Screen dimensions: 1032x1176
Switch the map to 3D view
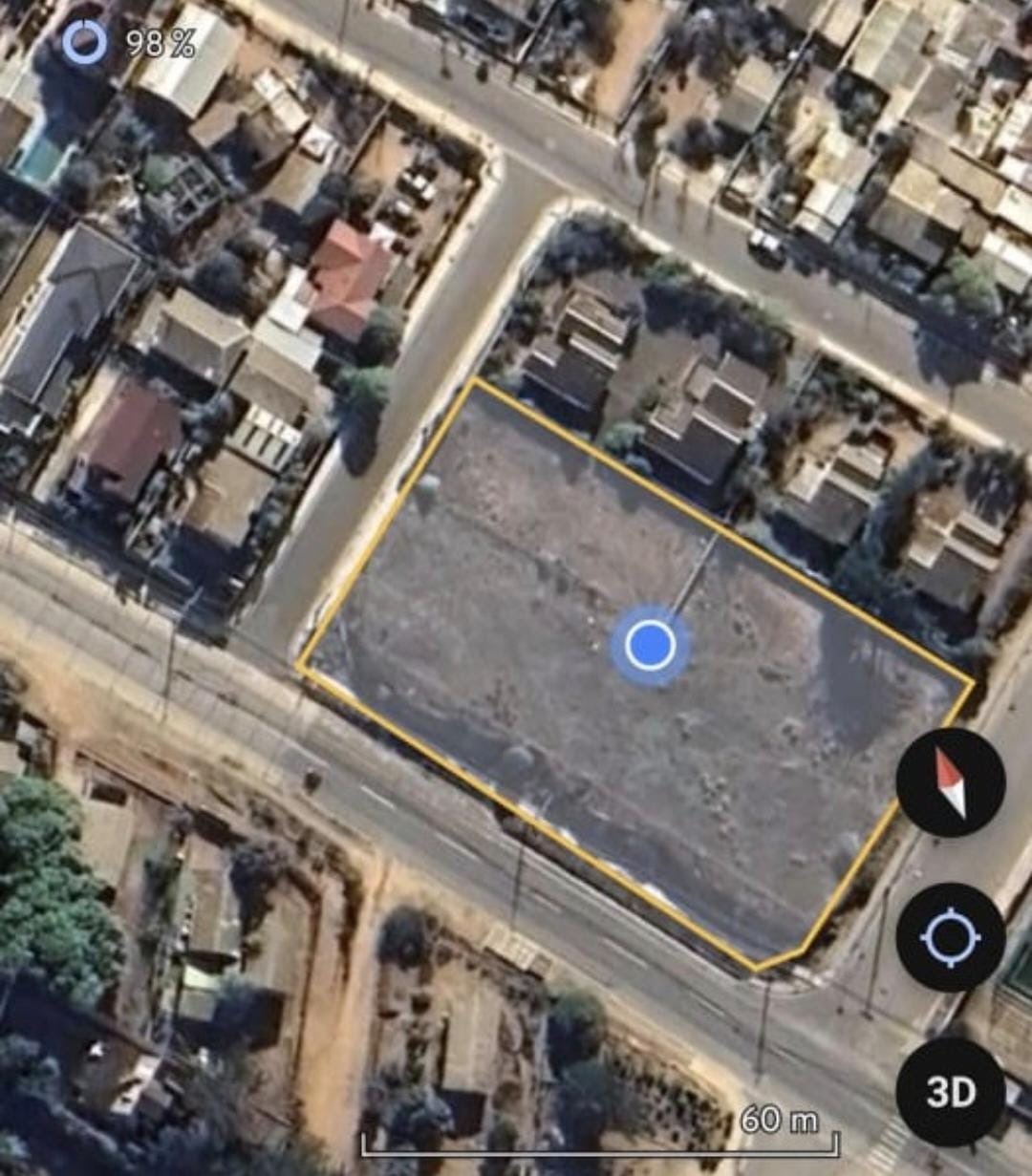click(x=950, y=1092)
